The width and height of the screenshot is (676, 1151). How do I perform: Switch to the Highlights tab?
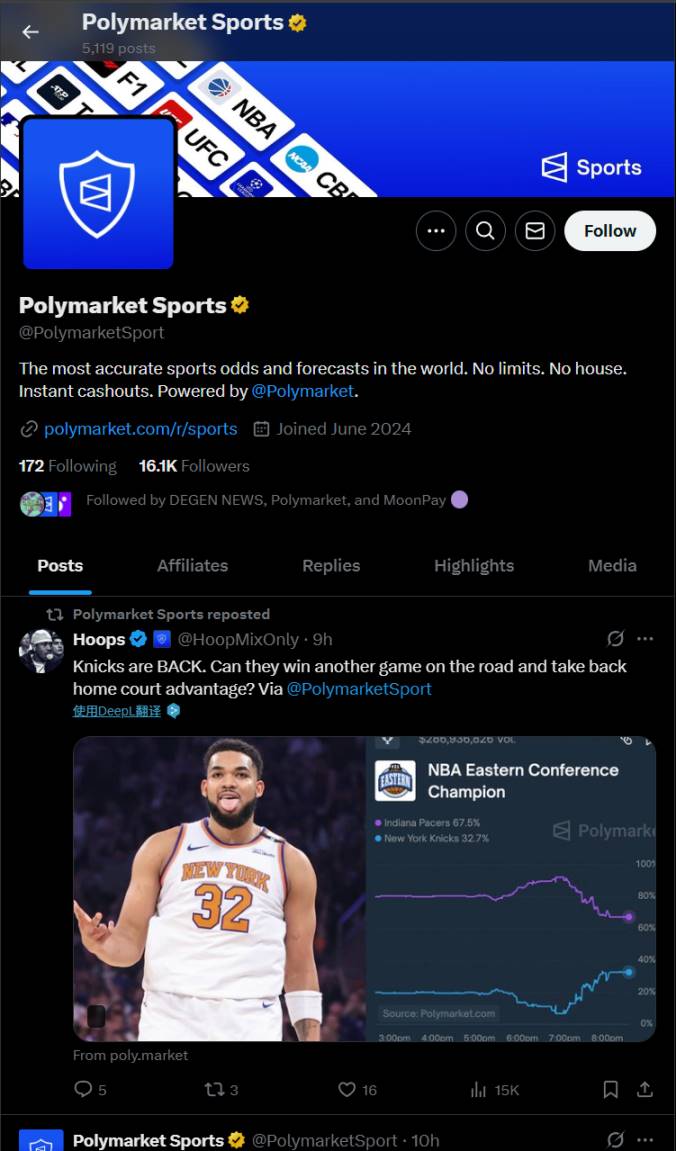(x=474, y=565)
